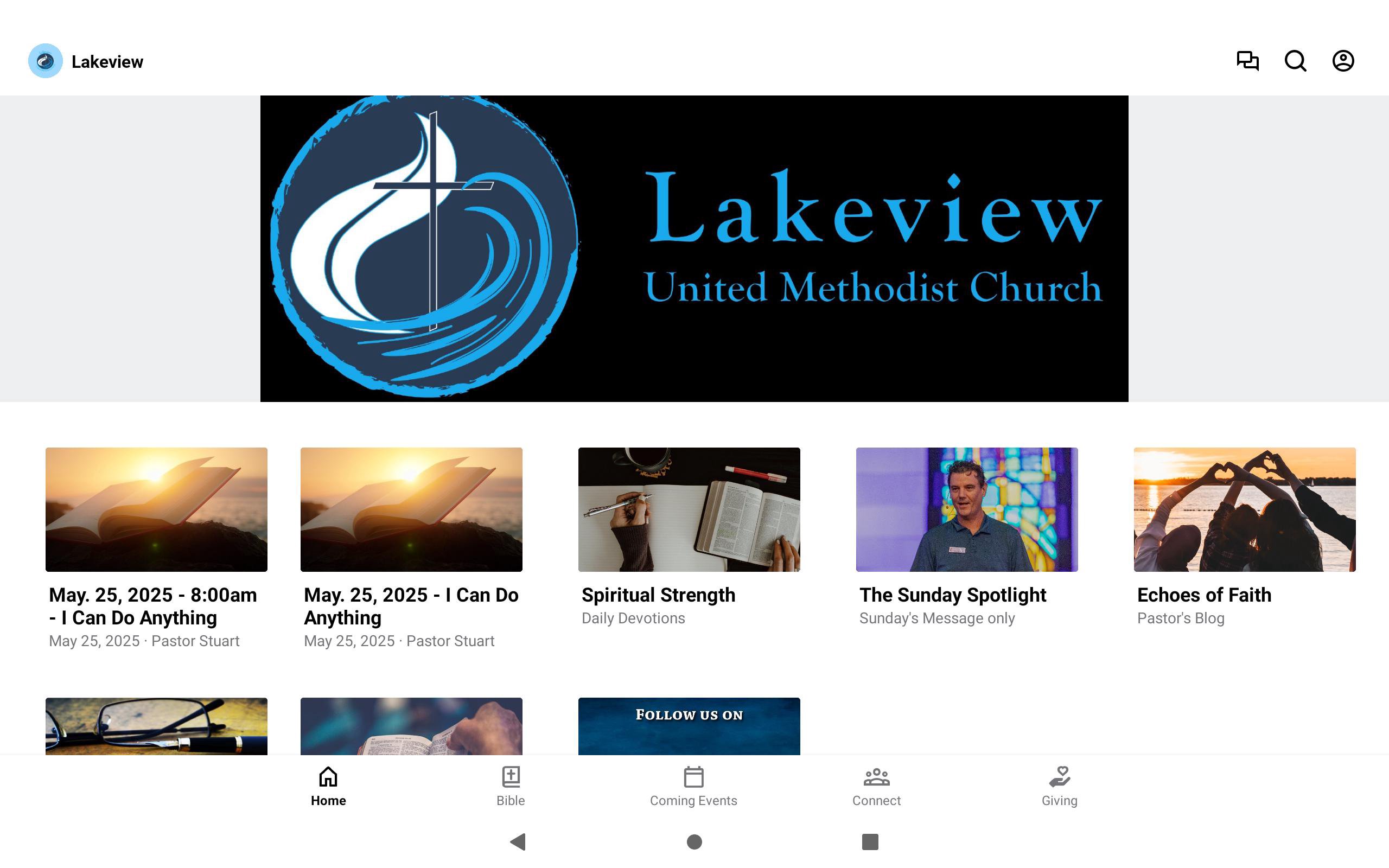1389x868 pixels.
Task: Switch to the Coming Events tab
Action: pyautogui.click(x=693, y=786)
